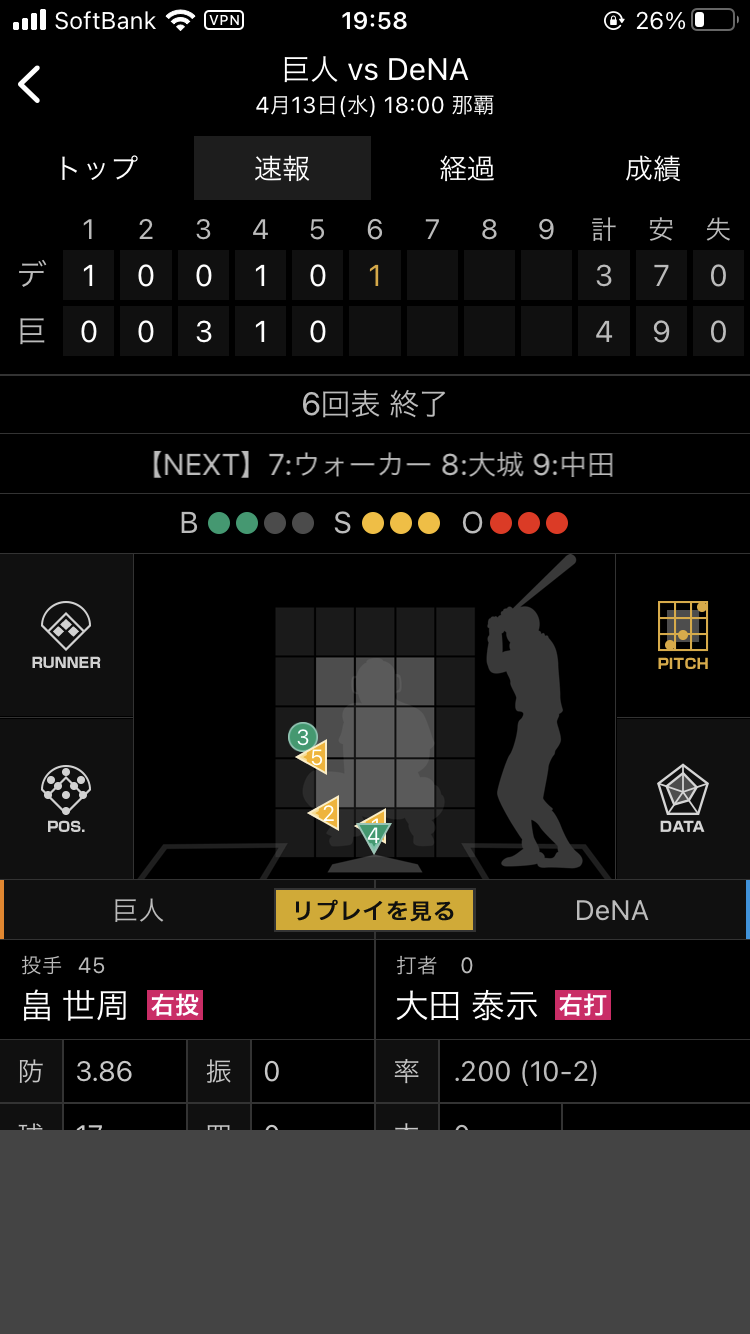Tap リプレイを見る to watch replay
750x1334 pixels.
point(374,910)
